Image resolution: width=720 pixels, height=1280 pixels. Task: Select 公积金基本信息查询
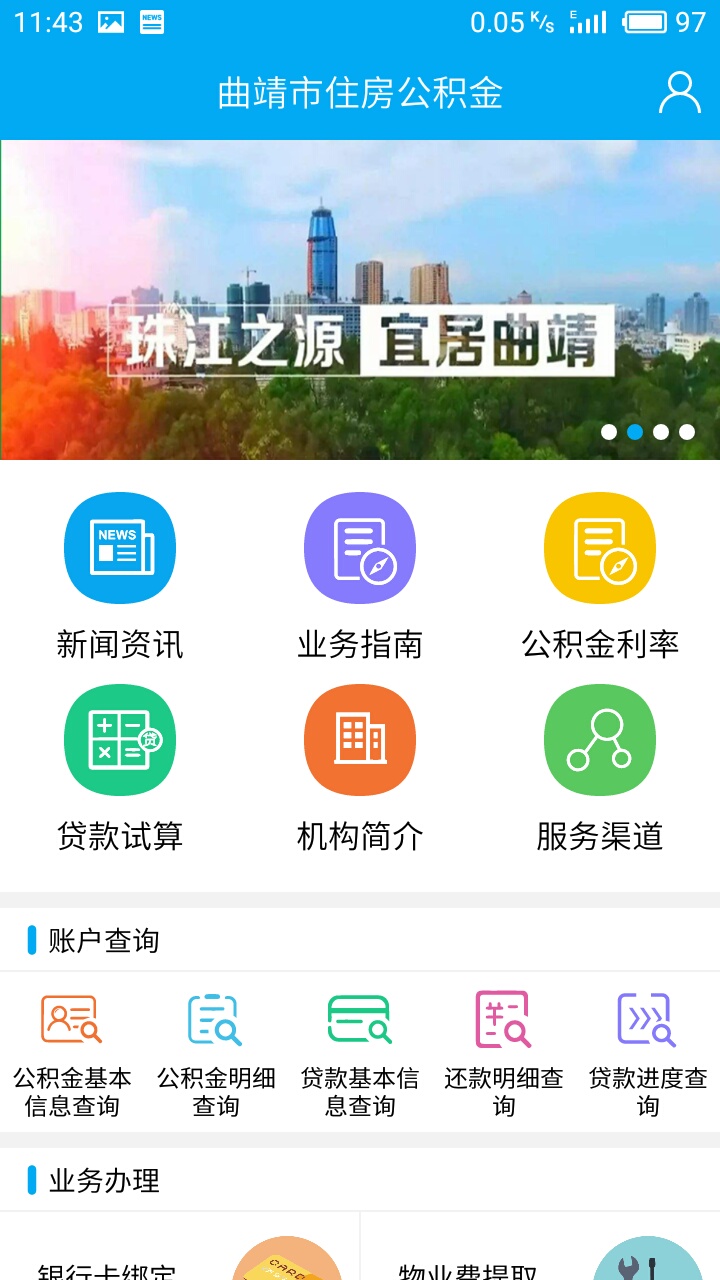(72, 1050)
